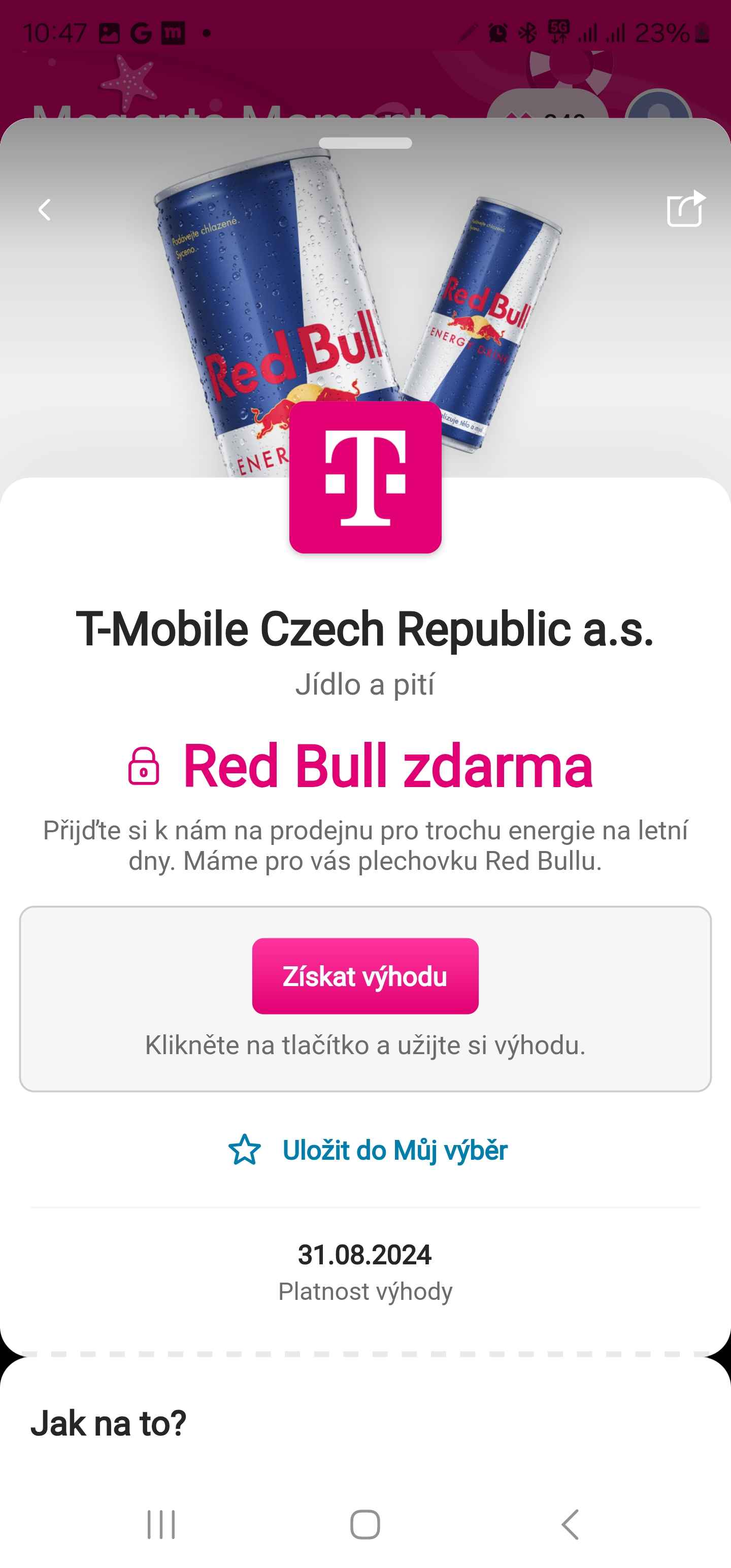
Task: Open recent apps from the navigation bar
Action: point(161,1524)
